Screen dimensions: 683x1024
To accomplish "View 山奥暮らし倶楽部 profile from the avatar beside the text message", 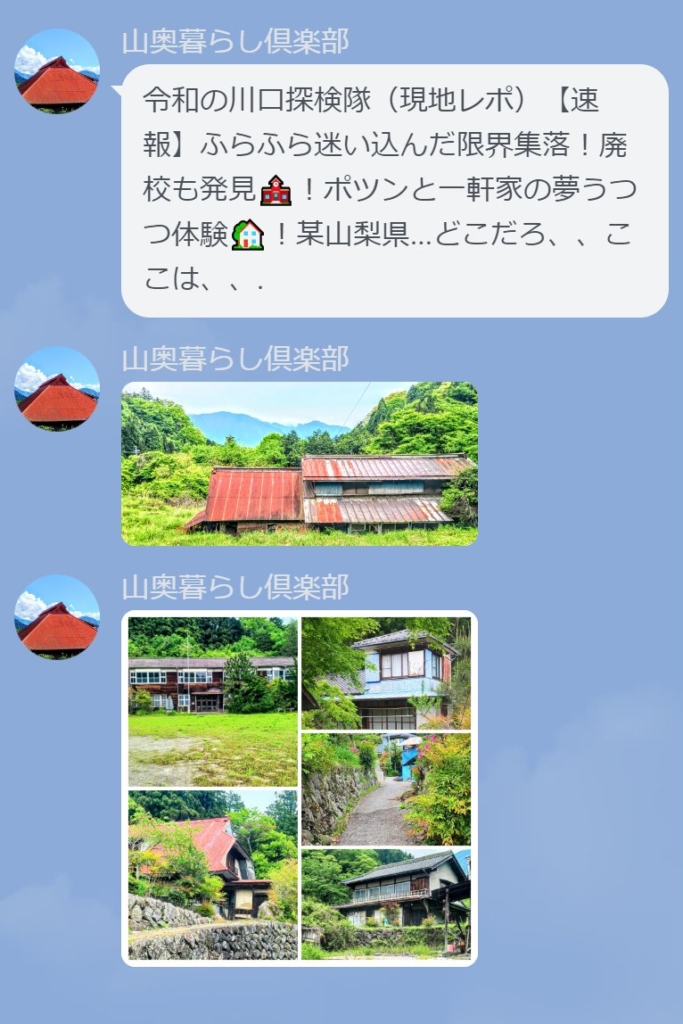I will click(57, 70).
